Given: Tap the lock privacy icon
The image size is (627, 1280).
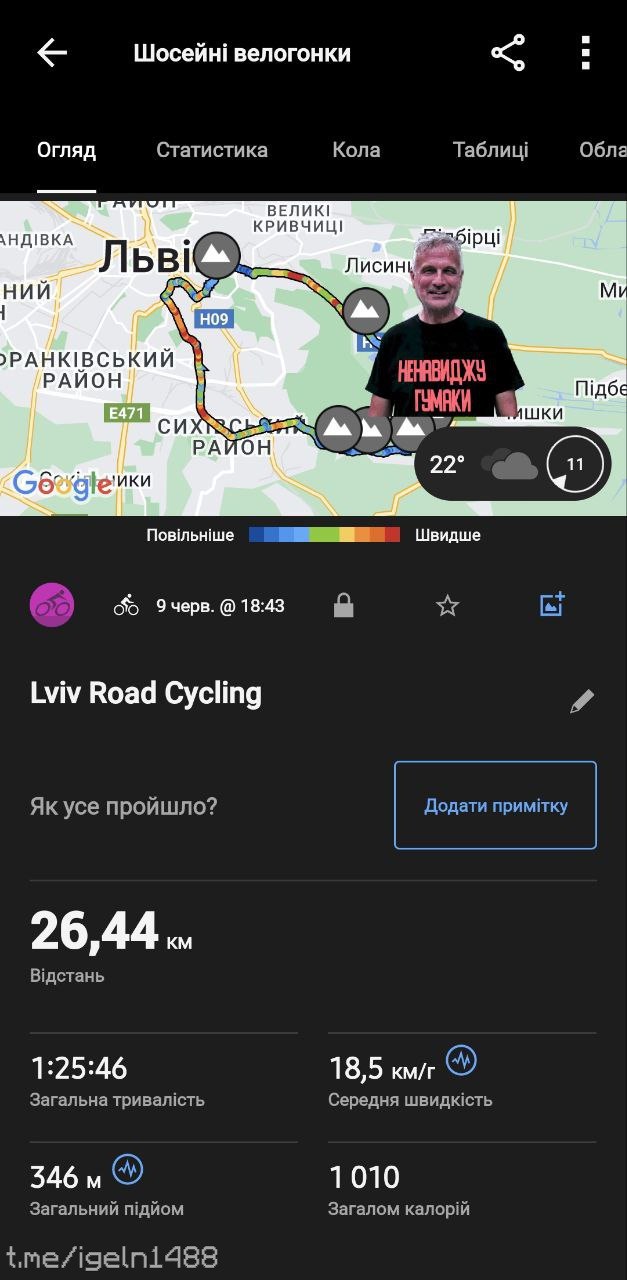Looking at the screenshot, I should pos(343,605).
